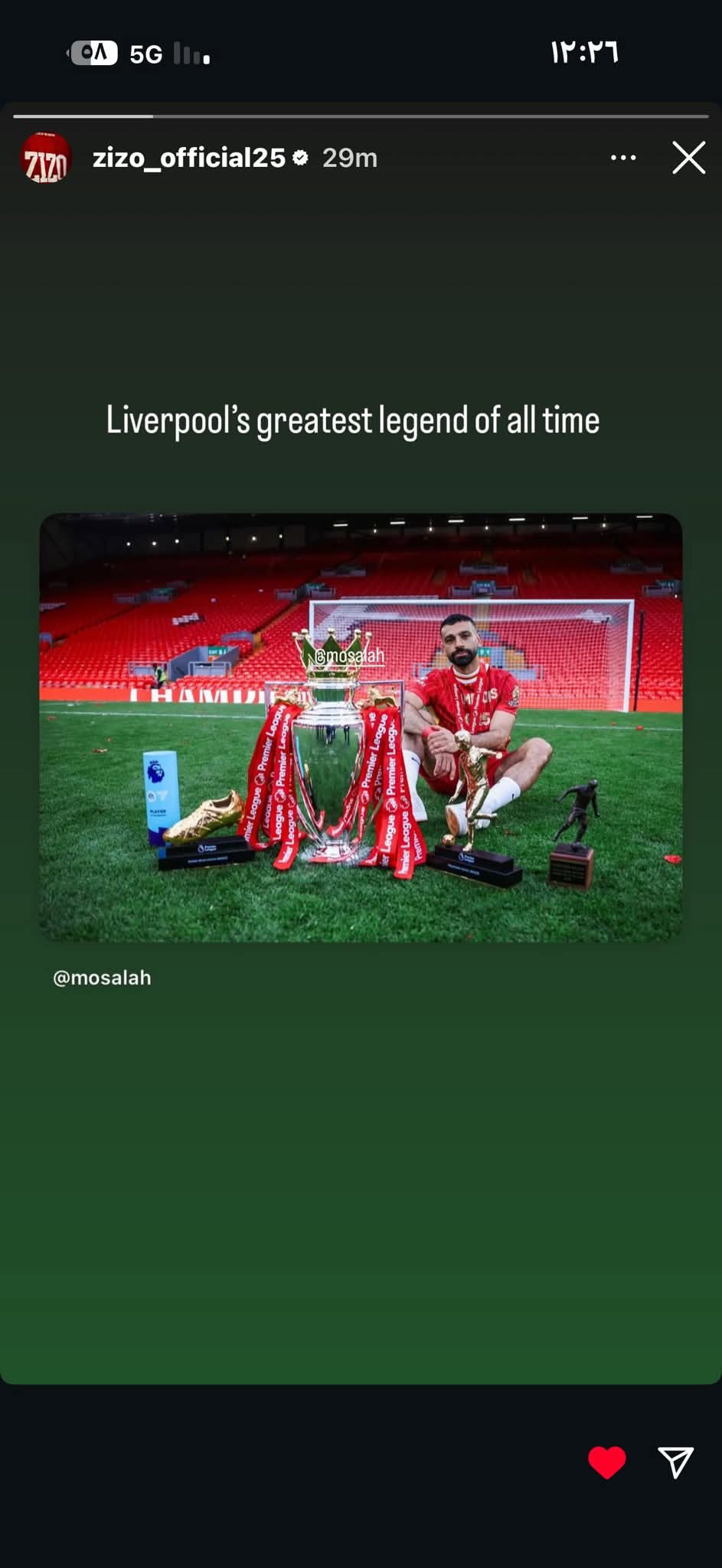Tap the 29m timestamp label
This screenshot has width=722, height=1568.
pyautogui.click(x=350, y=158)
